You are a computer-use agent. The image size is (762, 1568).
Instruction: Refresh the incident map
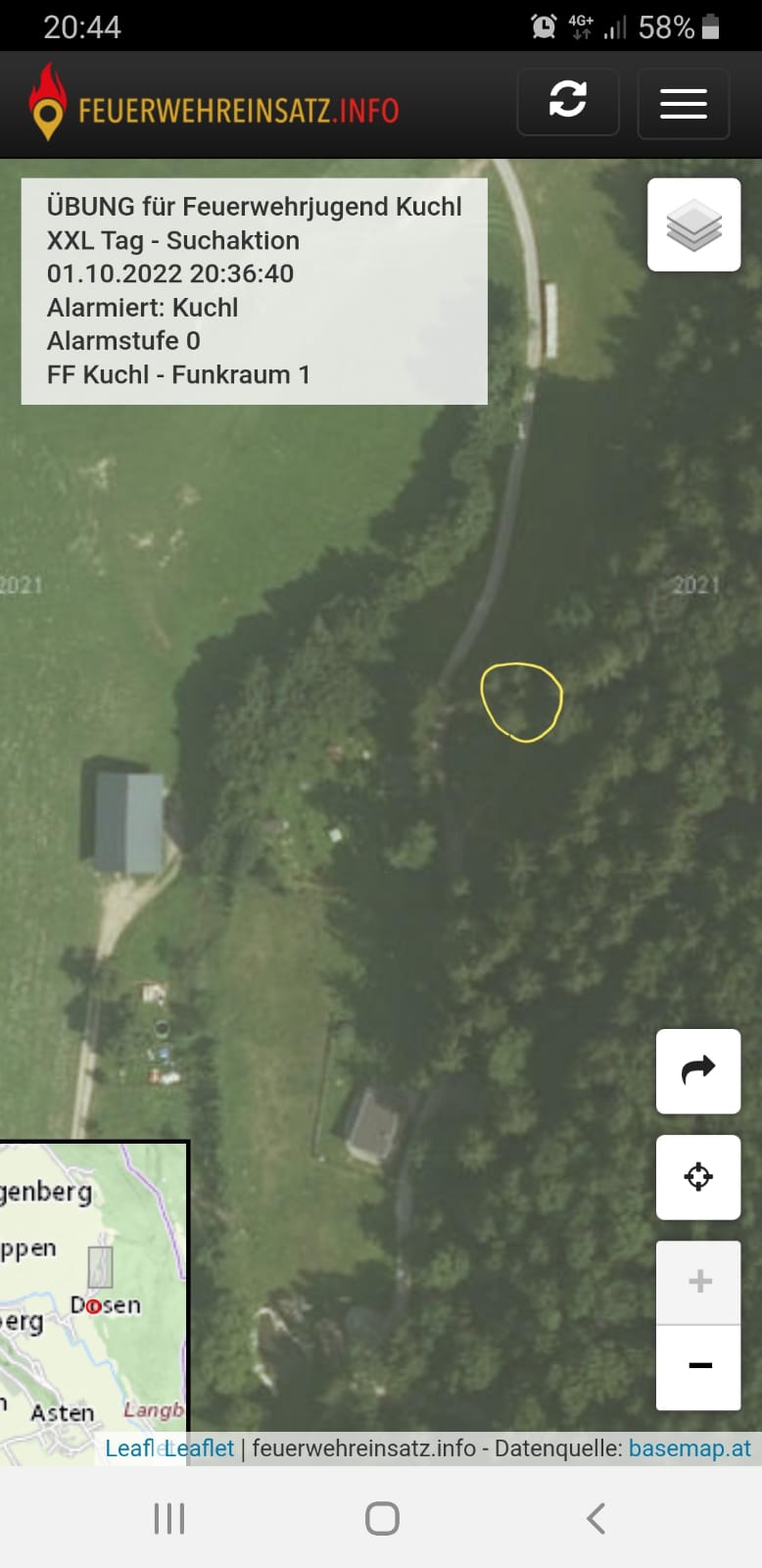(x=568, y=102)
